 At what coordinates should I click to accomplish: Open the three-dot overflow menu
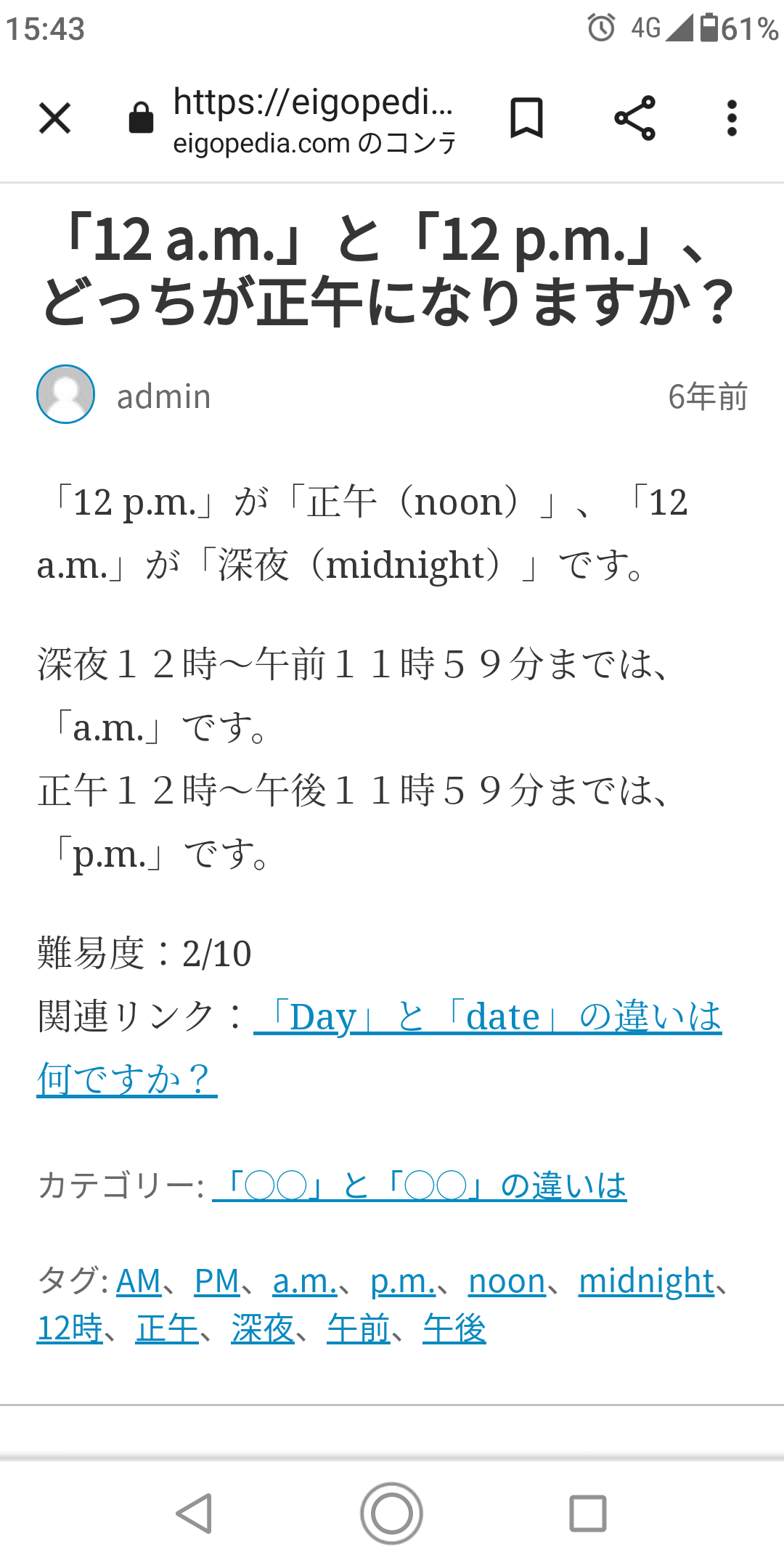click(x=732, y=118)
